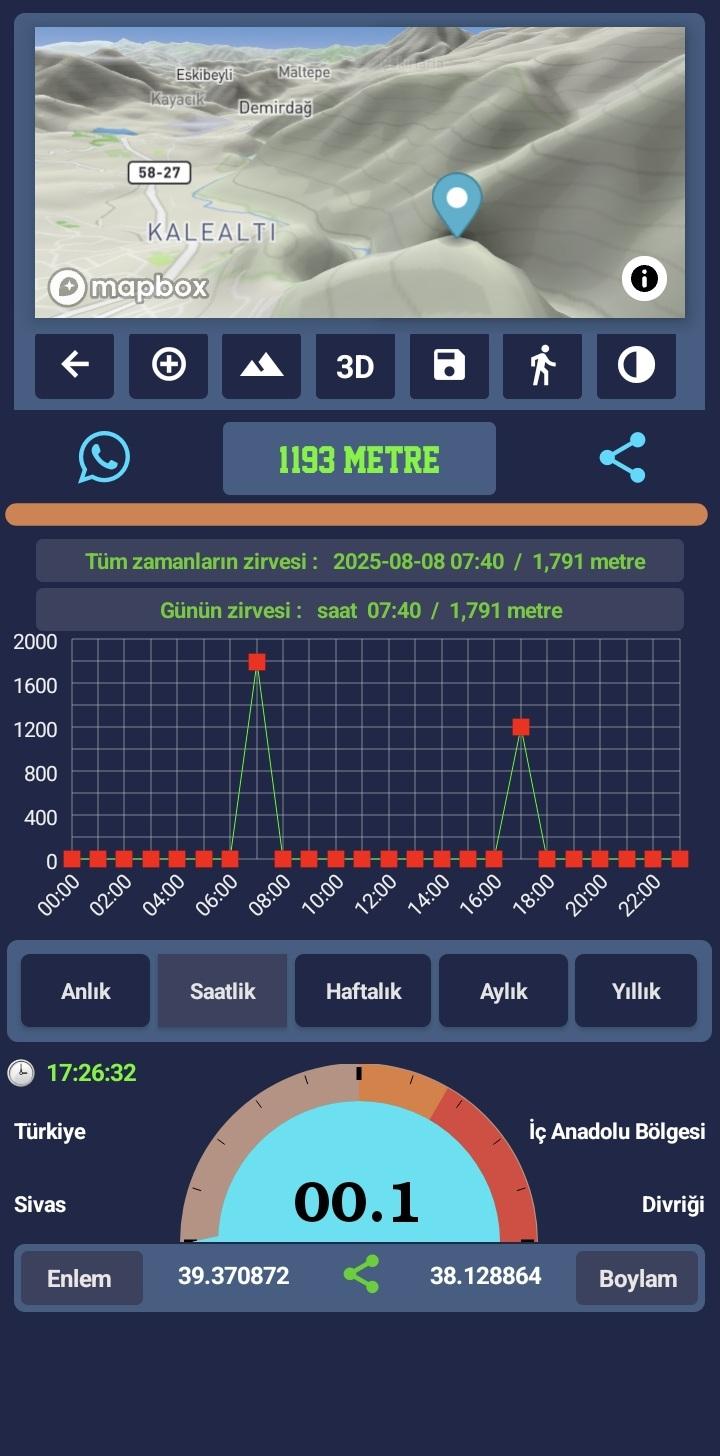The image size is (720, 1456).
Task: Tap the plus circle map button
Action: [169, 366]
